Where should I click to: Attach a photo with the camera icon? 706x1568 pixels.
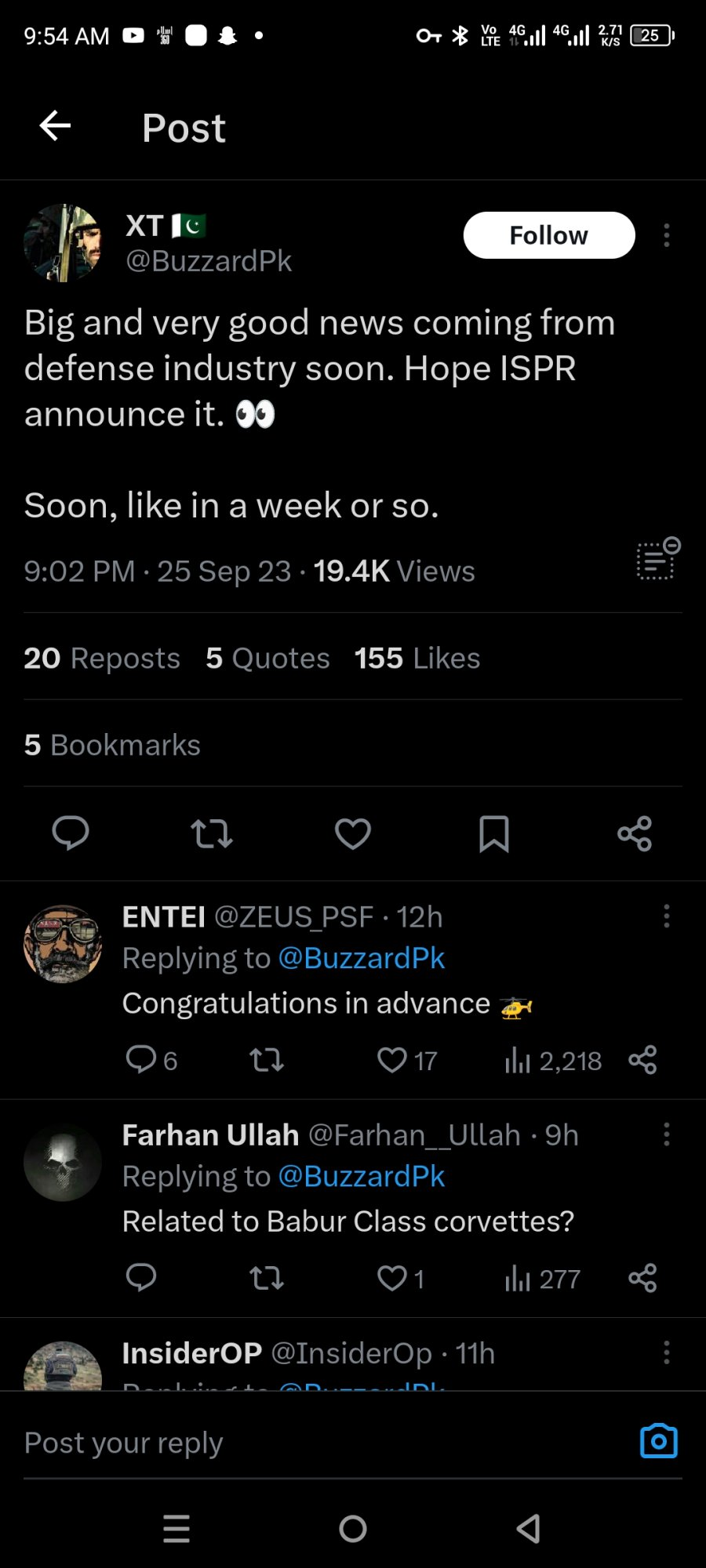659,1441
